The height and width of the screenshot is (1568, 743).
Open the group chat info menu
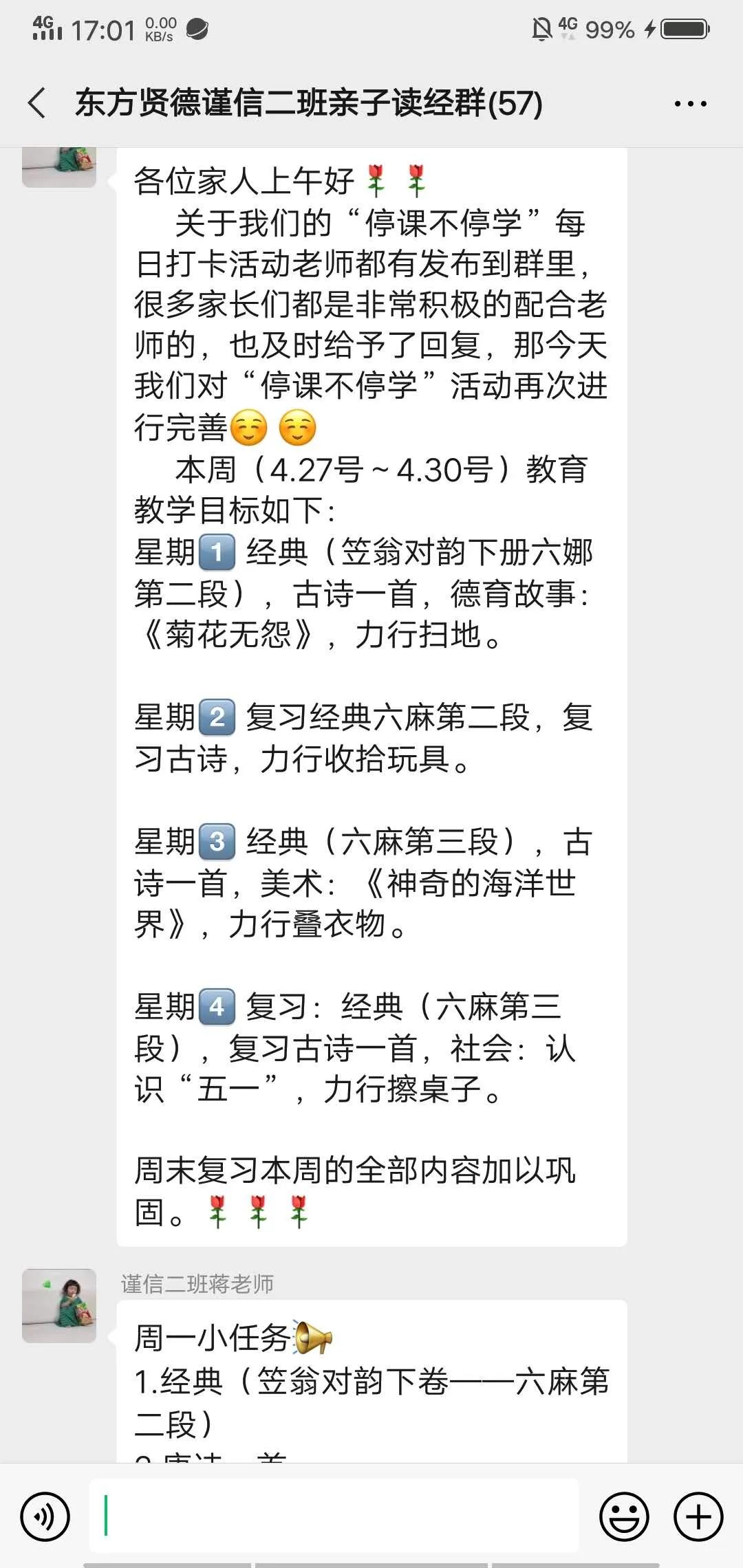click(690, 104)
